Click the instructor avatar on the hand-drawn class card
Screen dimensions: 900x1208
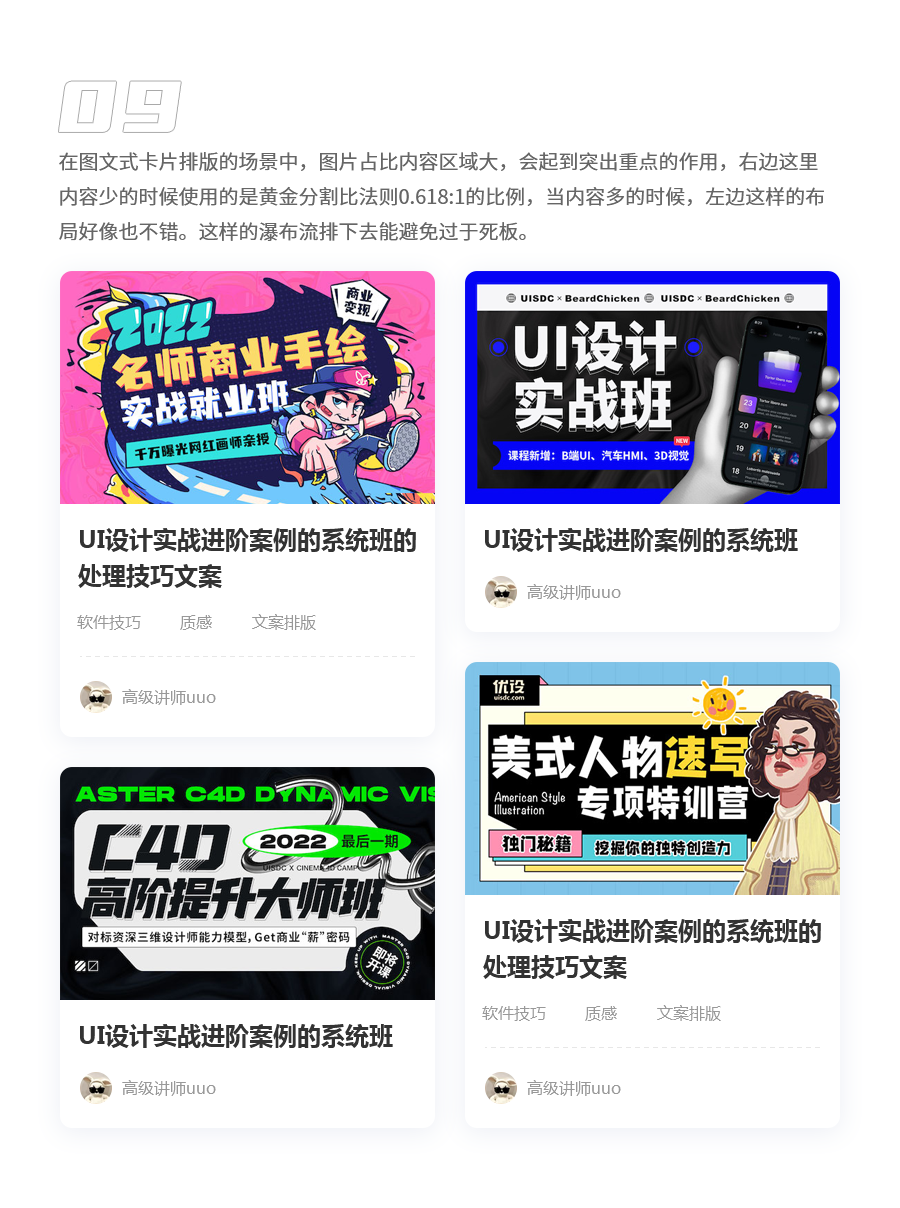[96, 697]
